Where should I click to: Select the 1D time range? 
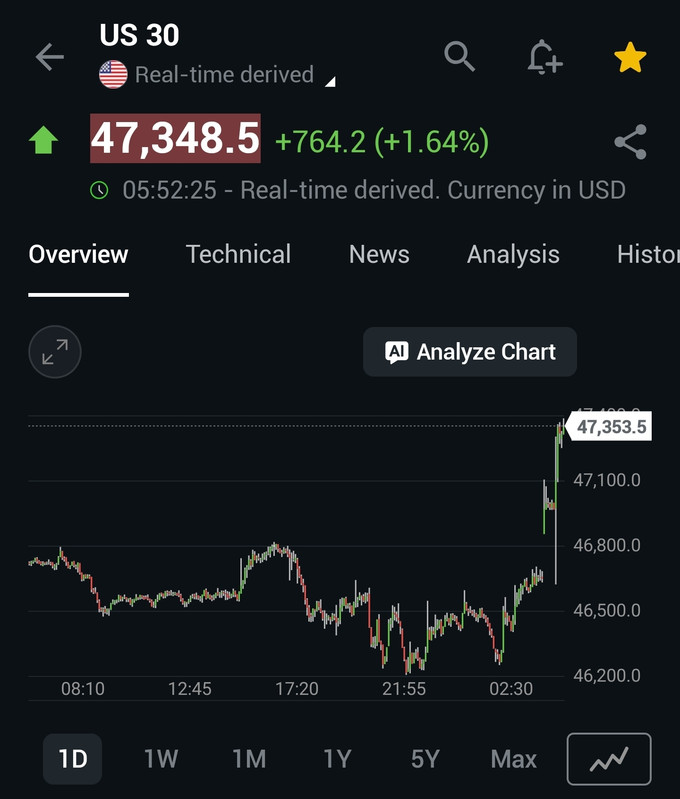click(x=73, y=759)
